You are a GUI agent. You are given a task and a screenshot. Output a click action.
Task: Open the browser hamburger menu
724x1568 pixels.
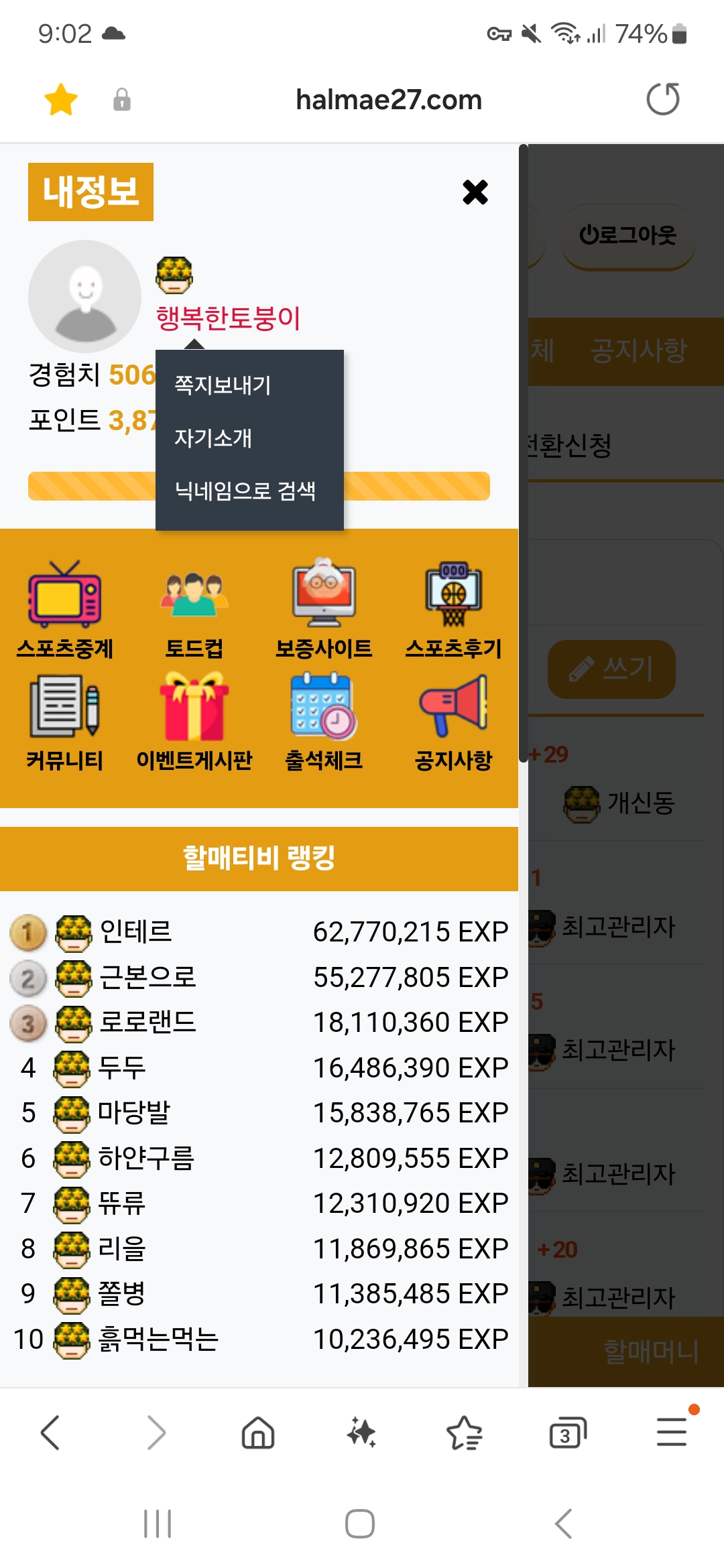point(671,1433)
